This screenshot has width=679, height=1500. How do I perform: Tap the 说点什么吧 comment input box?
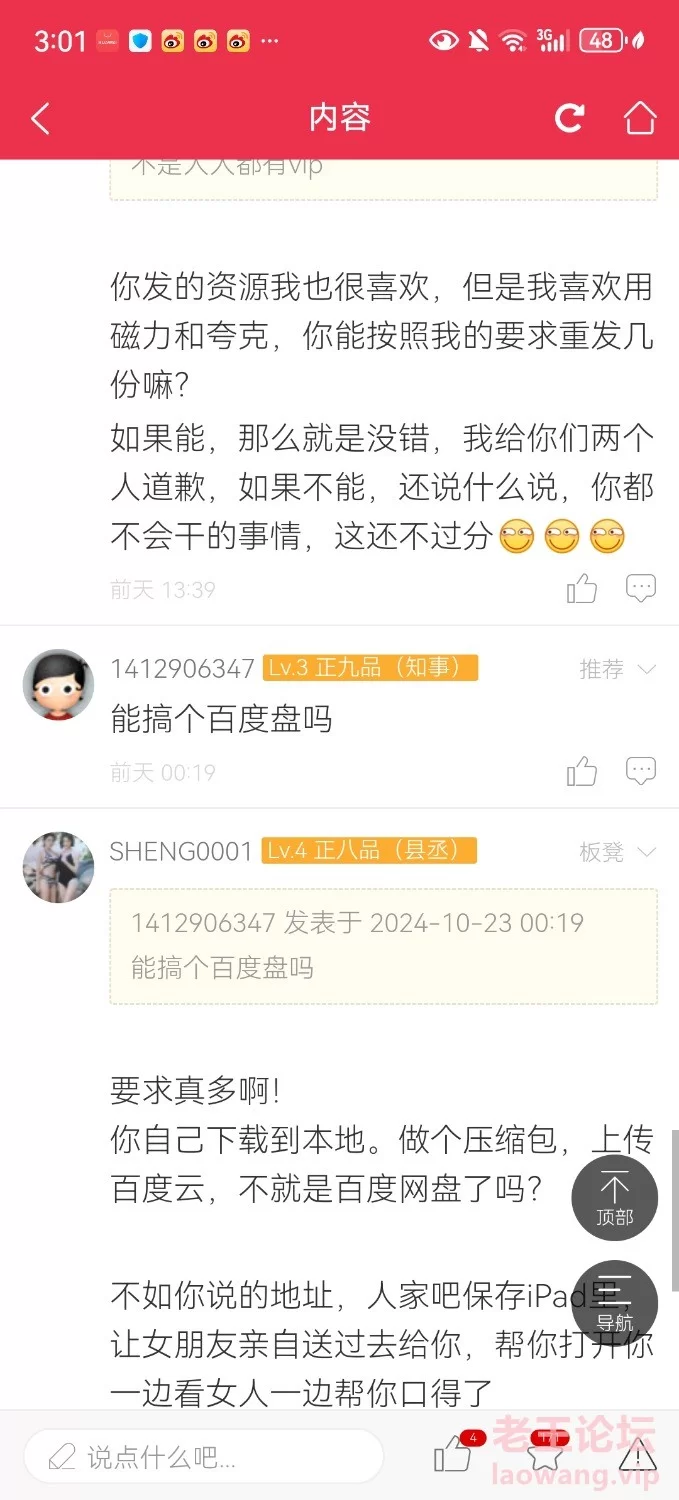[204, 1456]
